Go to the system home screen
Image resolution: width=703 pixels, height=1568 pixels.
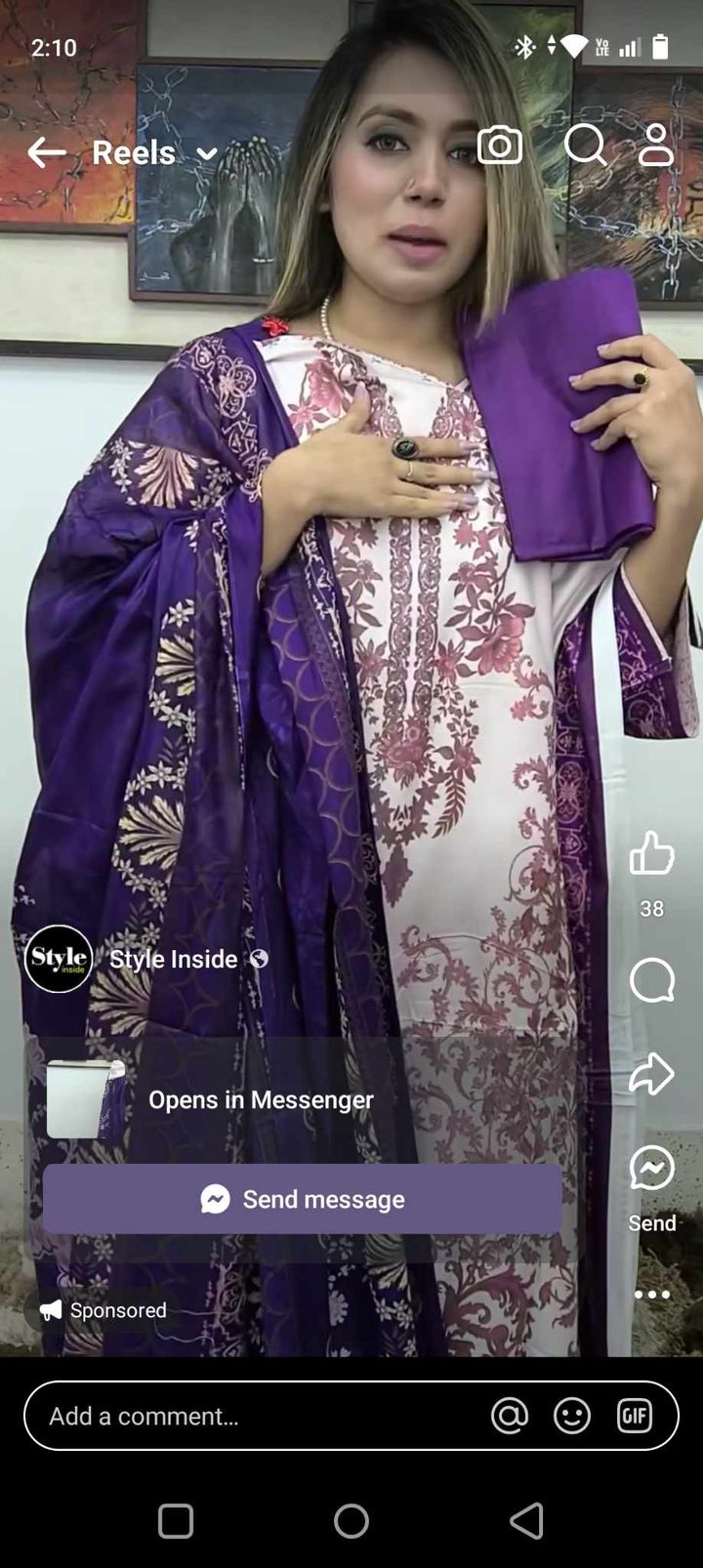[351, 1520]
